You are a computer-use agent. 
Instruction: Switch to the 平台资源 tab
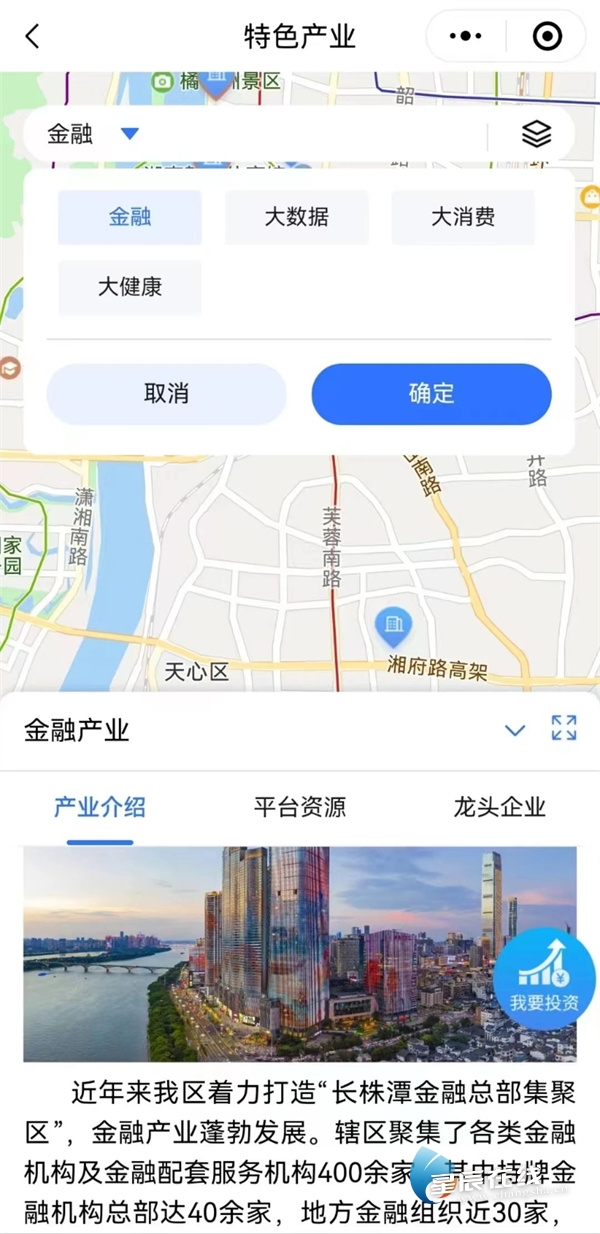[300, 808]
